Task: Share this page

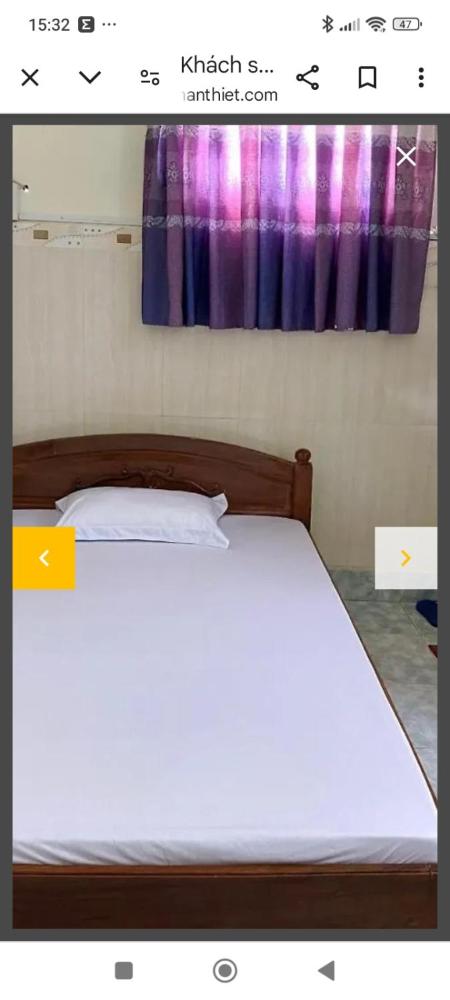Action: tap(307, 78)
